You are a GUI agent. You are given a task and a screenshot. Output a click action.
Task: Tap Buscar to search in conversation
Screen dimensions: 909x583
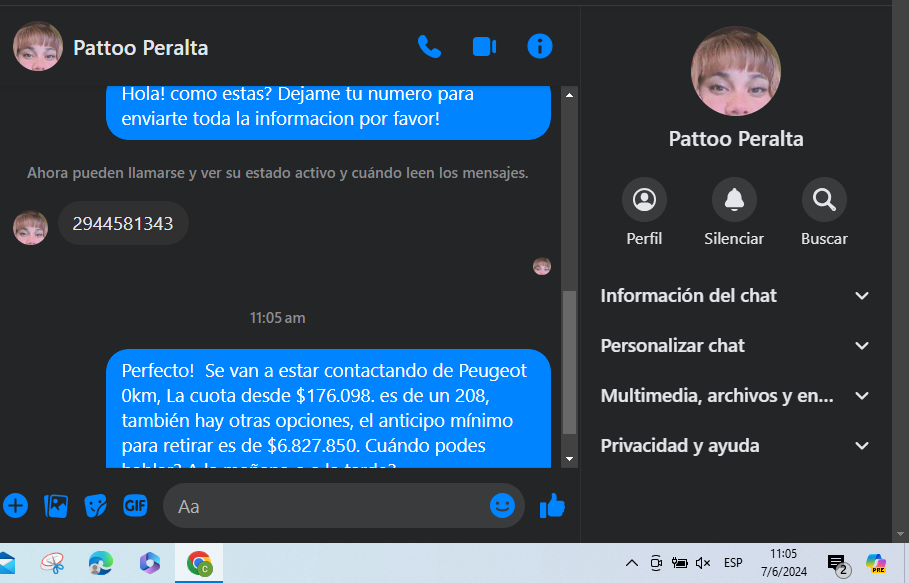pos(824,201)
